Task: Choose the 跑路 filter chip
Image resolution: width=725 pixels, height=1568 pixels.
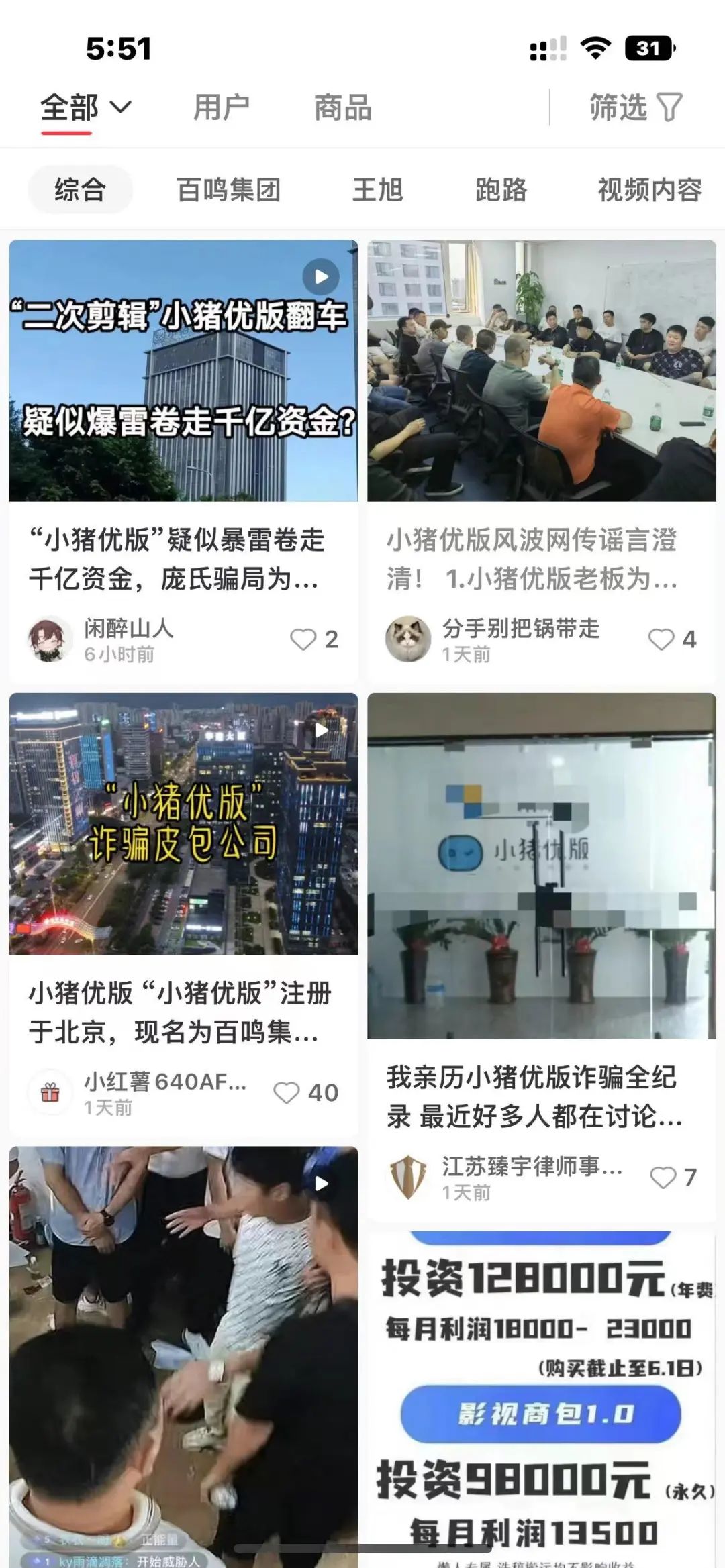Action: pos(501,190)
